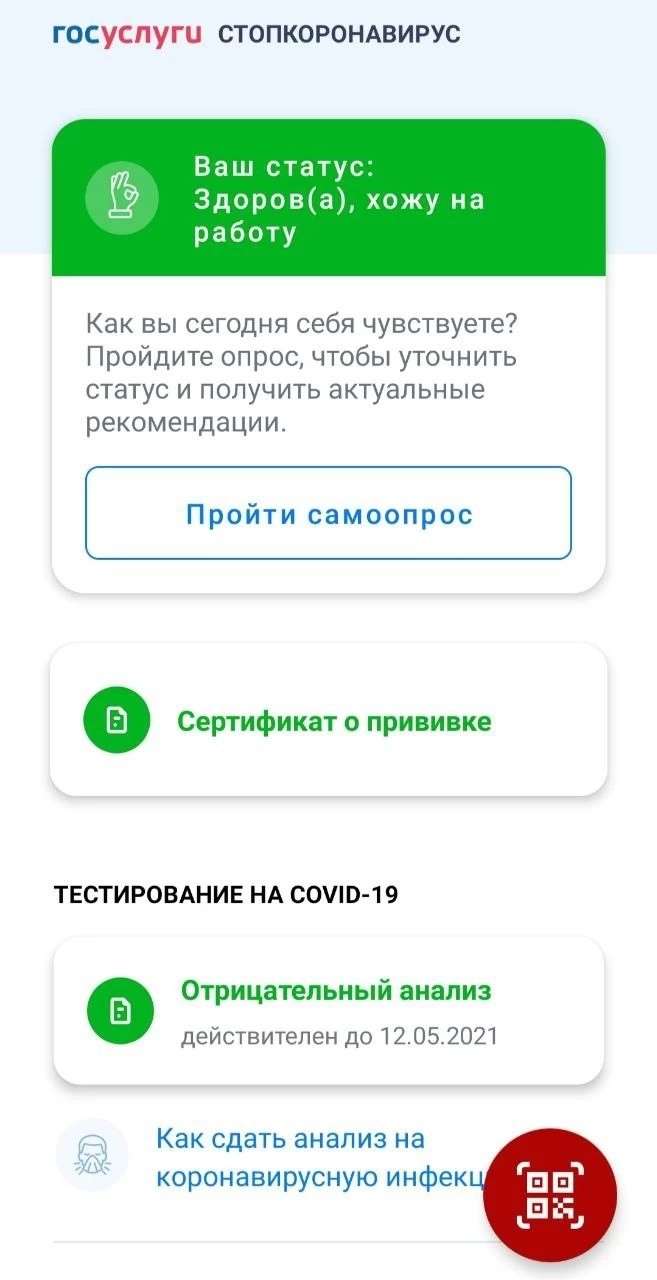This screenshot has height=1280, width=657.
Task: Open the Отрицательный анализ result card
Action: 328,1010
